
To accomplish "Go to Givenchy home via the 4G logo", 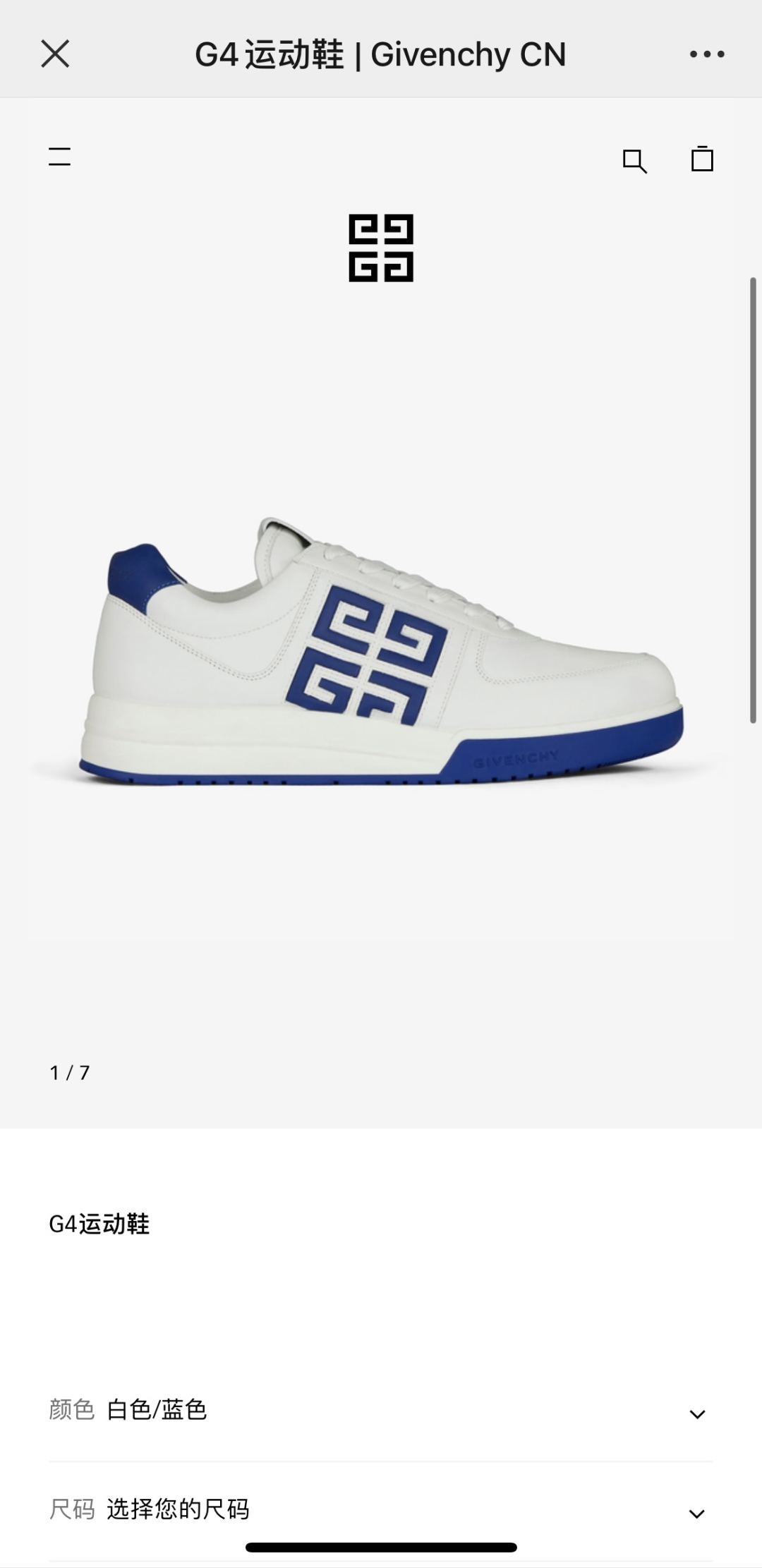I will [381, 248].
